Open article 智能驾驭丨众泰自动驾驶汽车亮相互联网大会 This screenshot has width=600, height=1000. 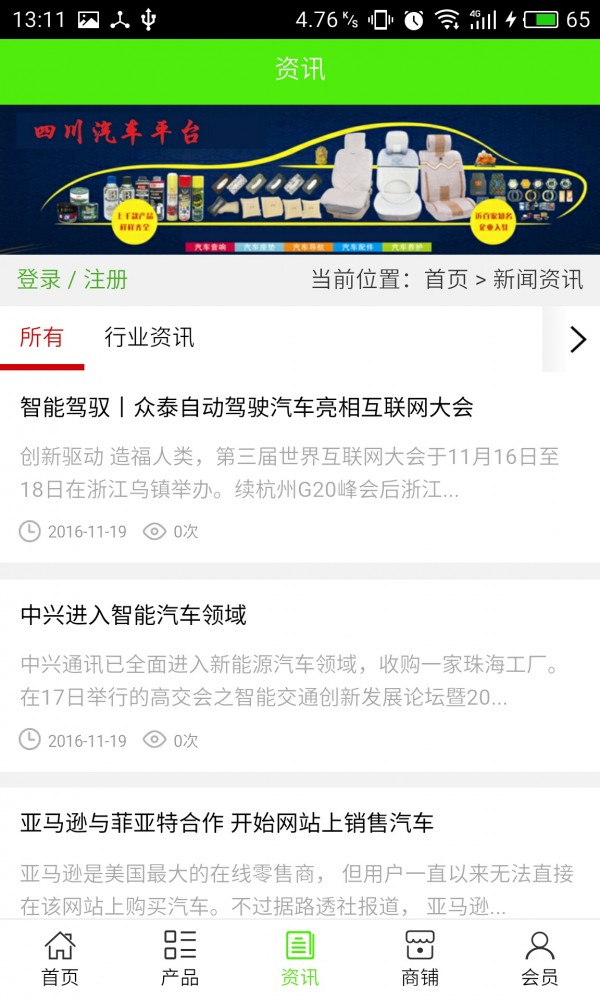click(x=246, y=407)
